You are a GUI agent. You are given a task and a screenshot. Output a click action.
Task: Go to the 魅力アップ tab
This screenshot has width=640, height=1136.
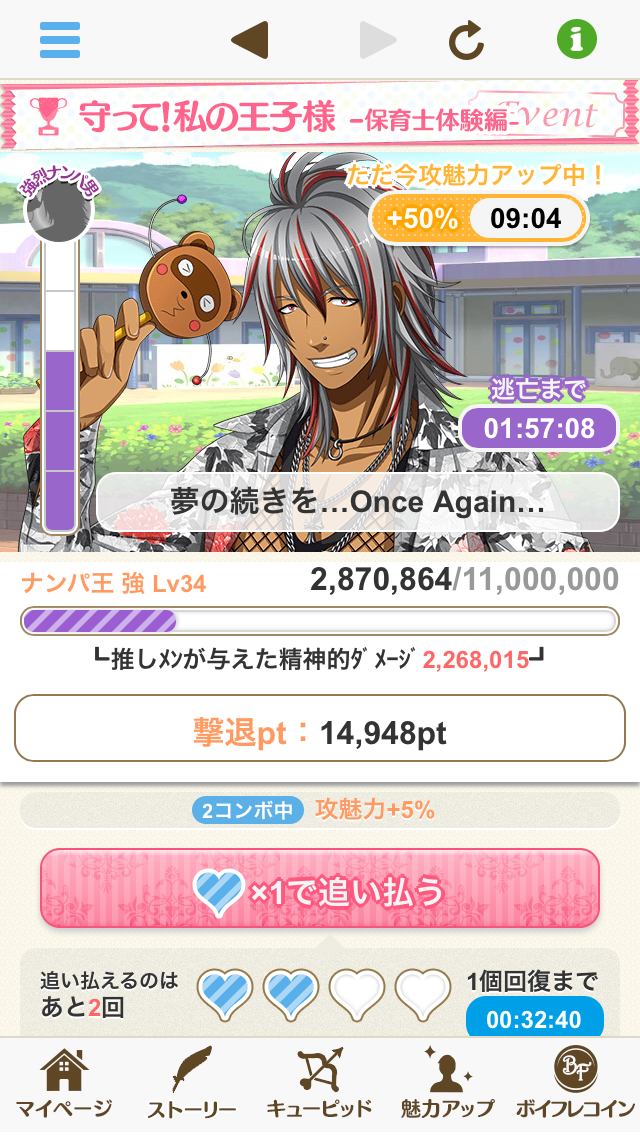click(x=448, y=1086)
